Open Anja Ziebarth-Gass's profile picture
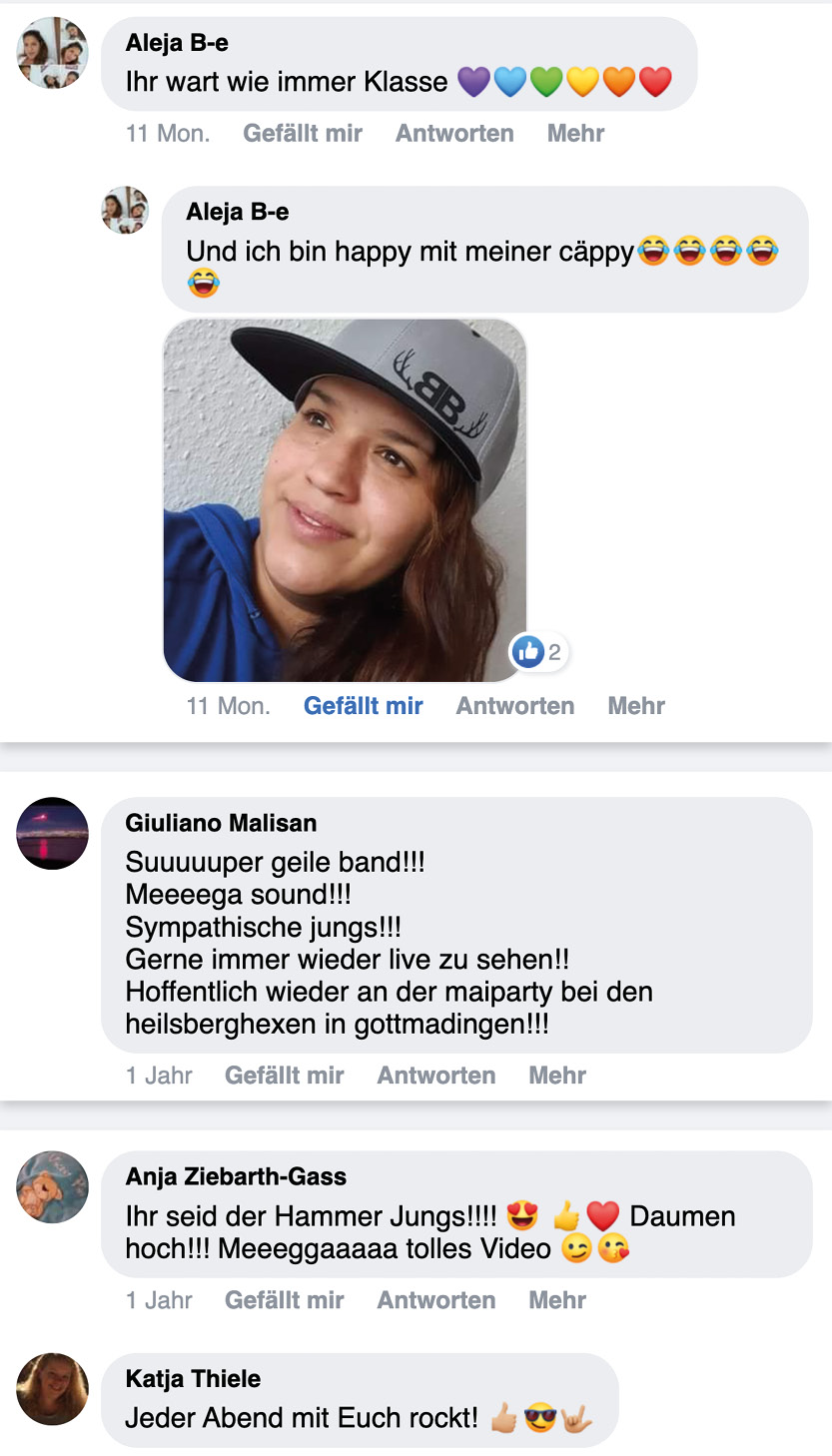 point(53,1187)
